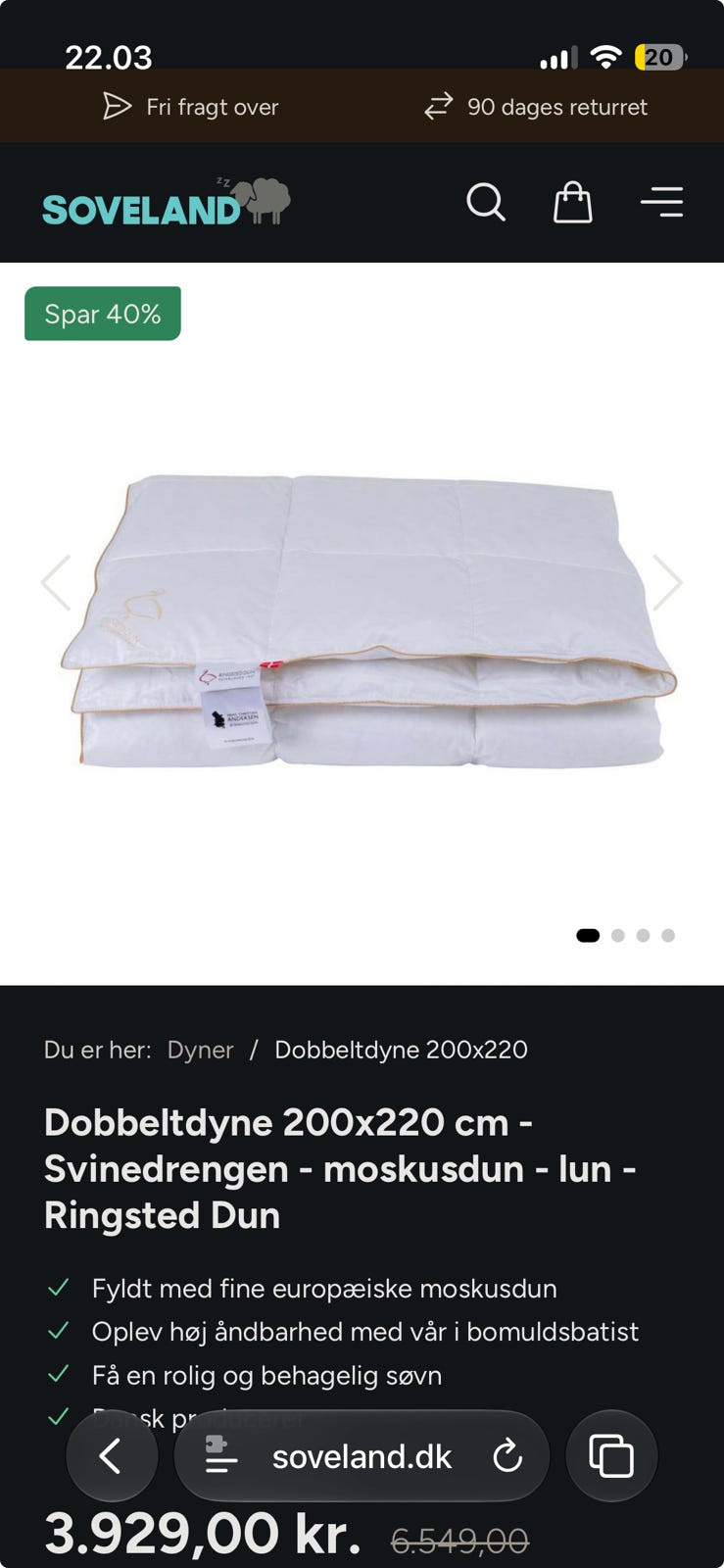
Task: Reload the soveland.dk page
Action: pyautogui.click(x=507, y=1456)
